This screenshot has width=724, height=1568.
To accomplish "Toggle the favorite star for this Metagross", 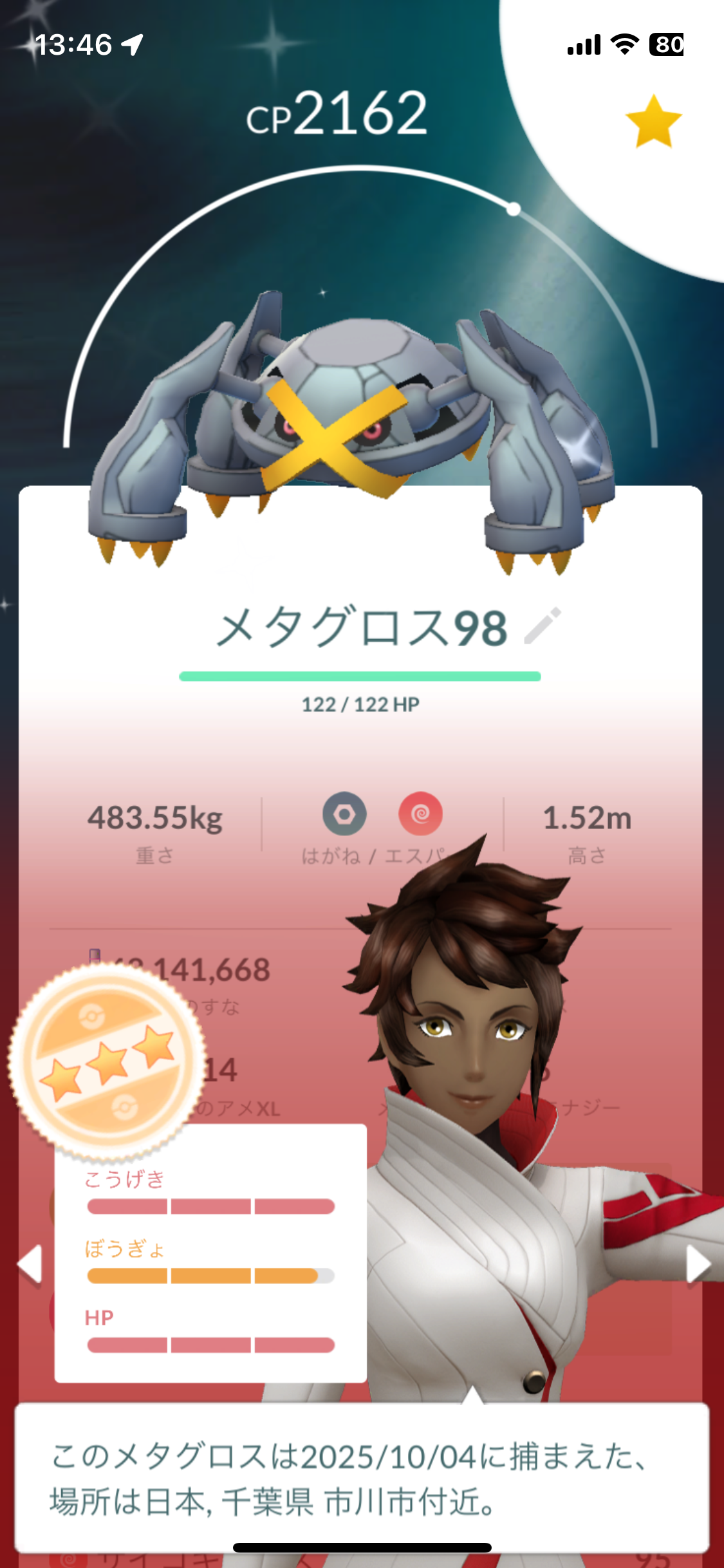I will click(x=653, y=122).
